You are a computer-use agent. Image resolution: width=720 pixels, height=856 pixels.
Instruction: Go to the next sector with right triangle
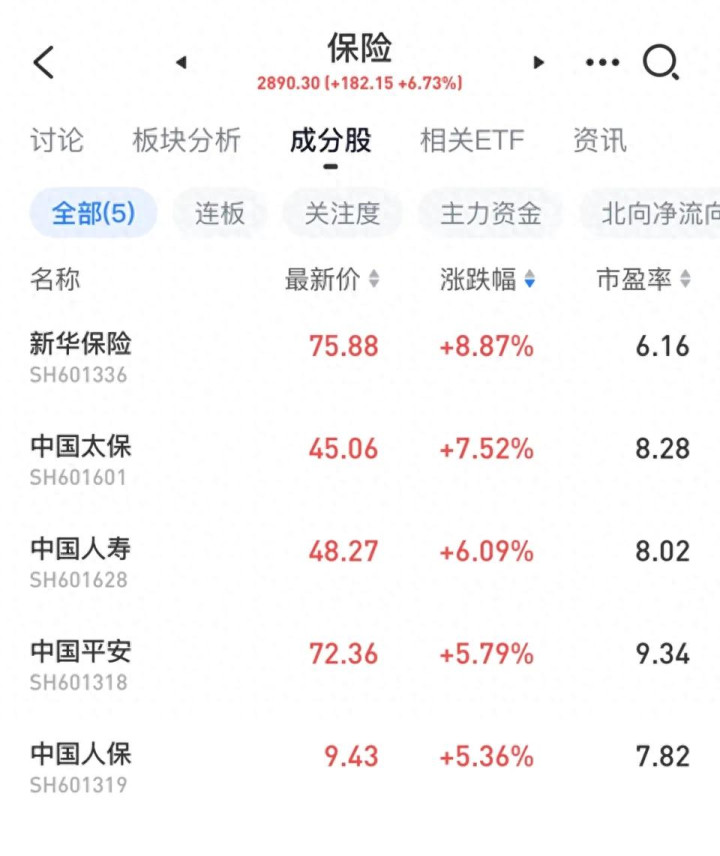538,62
